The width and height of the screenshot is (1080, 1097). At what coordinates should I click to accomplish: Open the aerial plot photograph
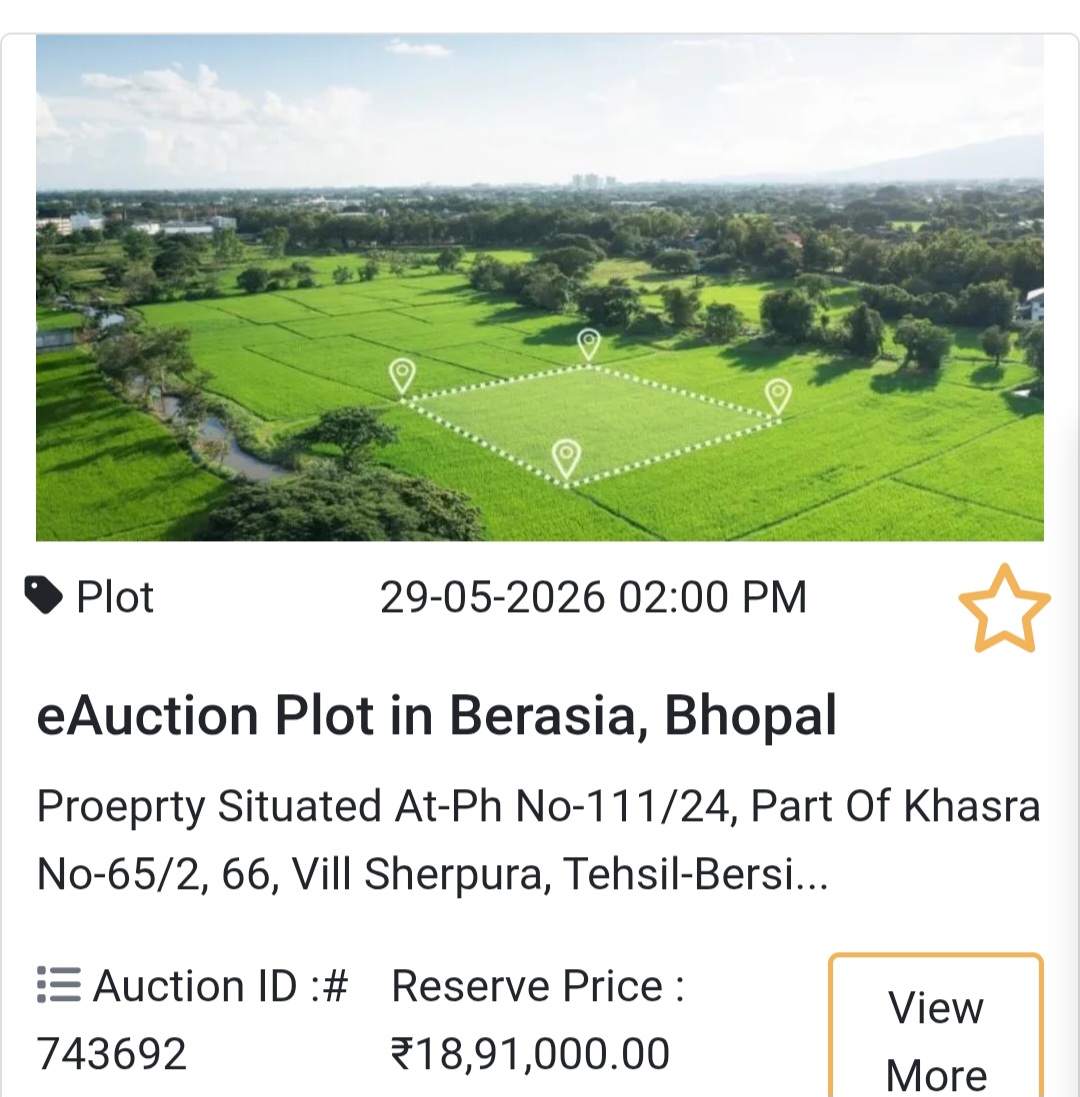[540, 285]
